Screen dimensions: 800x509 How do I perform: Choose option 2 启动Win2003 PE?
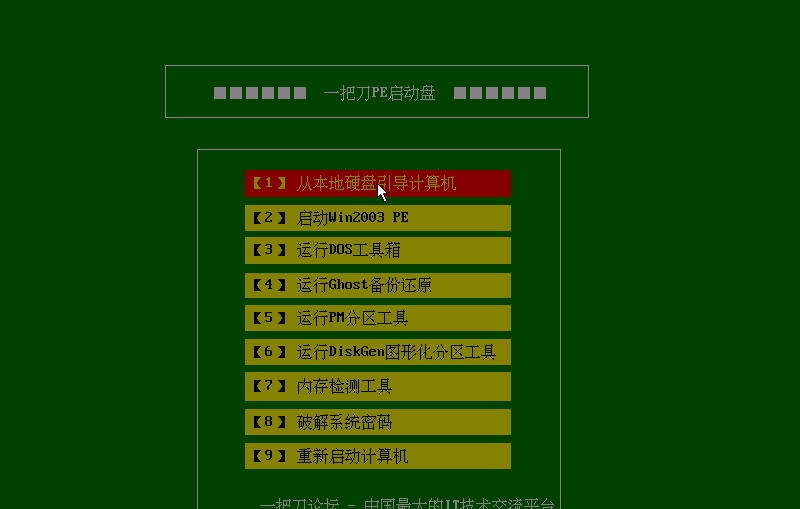377,217
